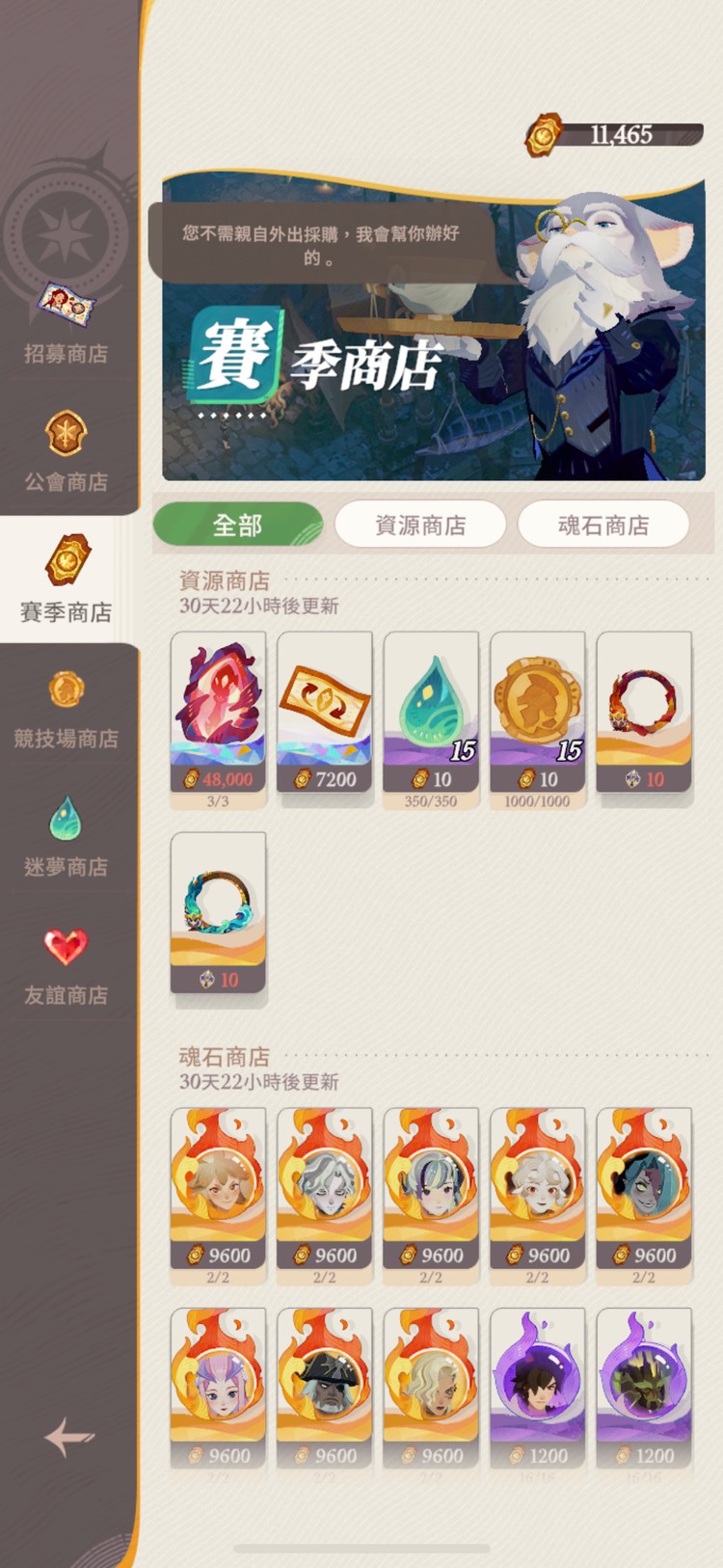Select the 全部 filter tab
The width and height of the screenshot is (723, 1568).
coord(237,526)
